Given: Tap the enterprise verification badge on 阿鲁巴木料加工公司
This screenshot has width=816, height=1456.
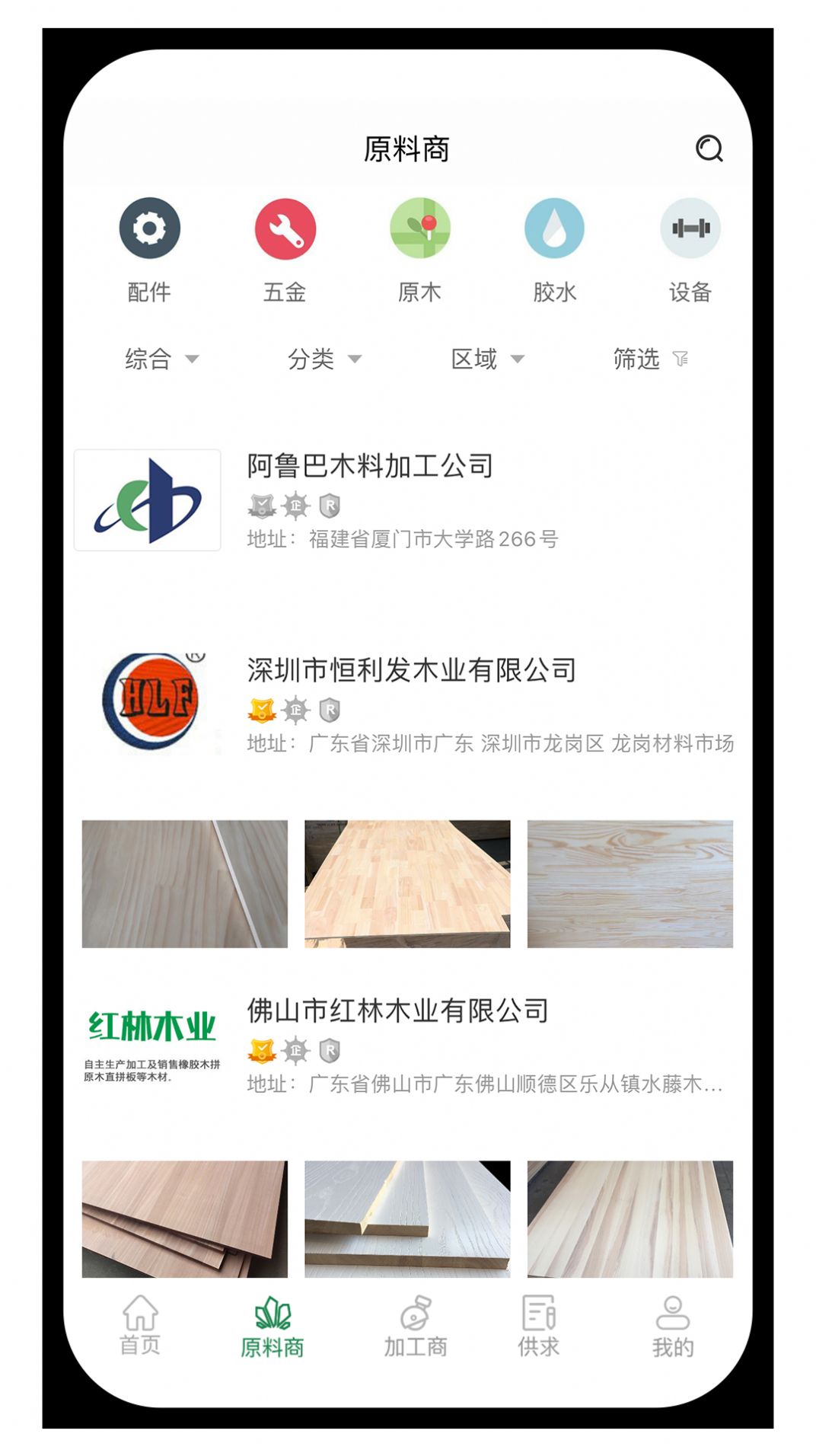Looking at the screenshot, I should [x=295, y=506].
